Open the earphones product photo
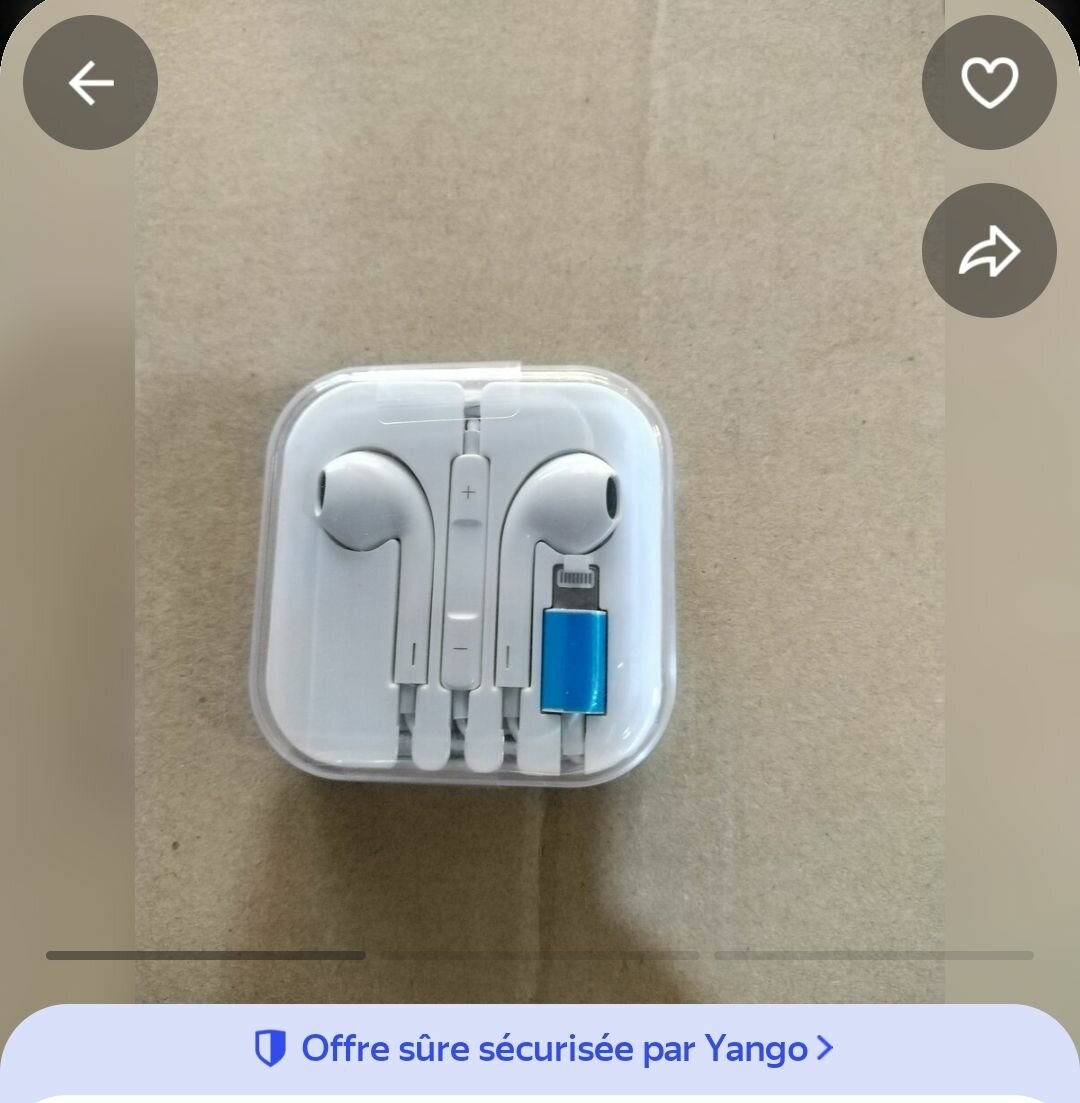 pos(466,570)
